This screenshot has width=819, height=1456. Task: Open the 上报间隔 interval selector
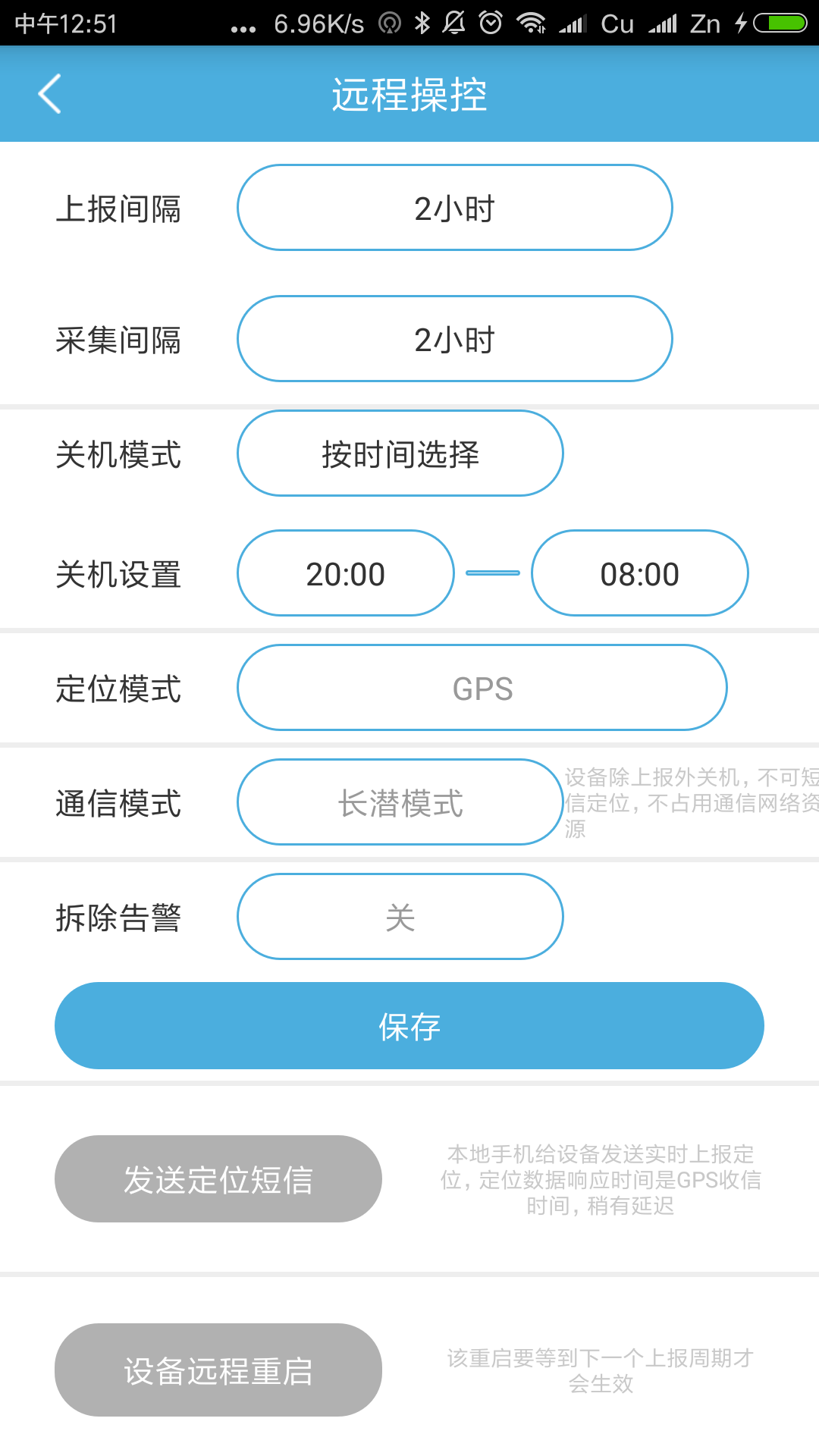pyautogui.click(x=455, y=207)
